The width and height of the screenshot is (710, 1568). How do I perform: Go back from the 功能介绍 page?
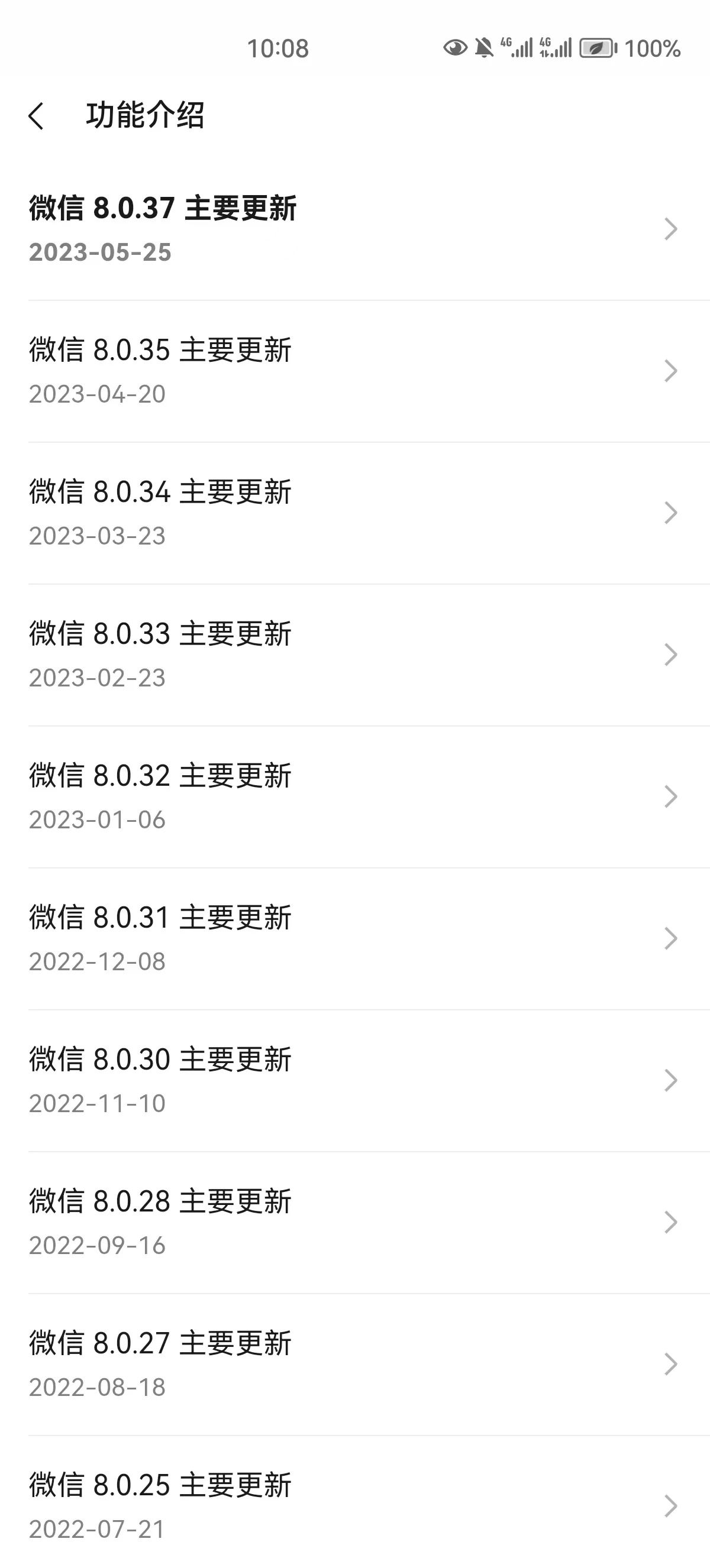(37, 116)
